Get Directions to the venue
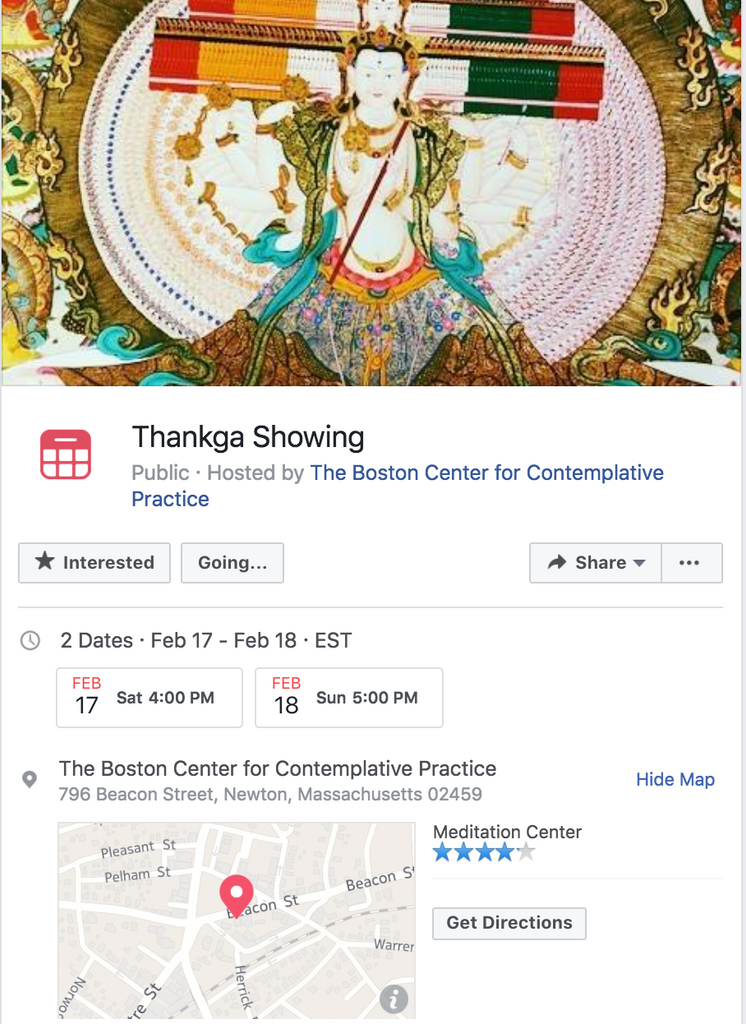Image resolution: width=746 pixels, height=1024 pixels. [509, 923]
